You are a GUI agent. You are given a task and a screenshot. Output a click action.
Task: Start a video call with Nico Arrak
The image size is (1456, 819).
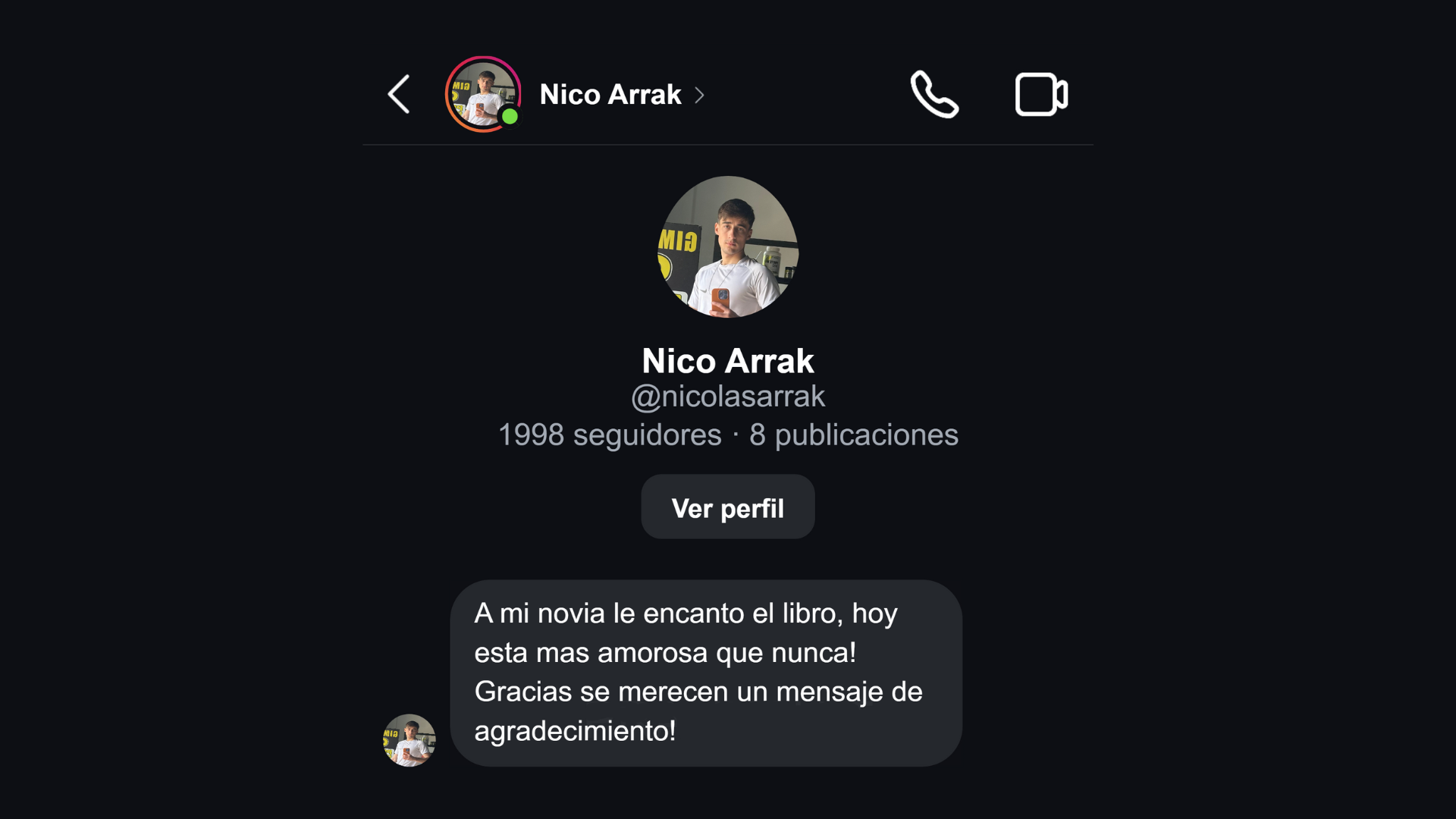pyautogui.click(x=1041, y=95)
